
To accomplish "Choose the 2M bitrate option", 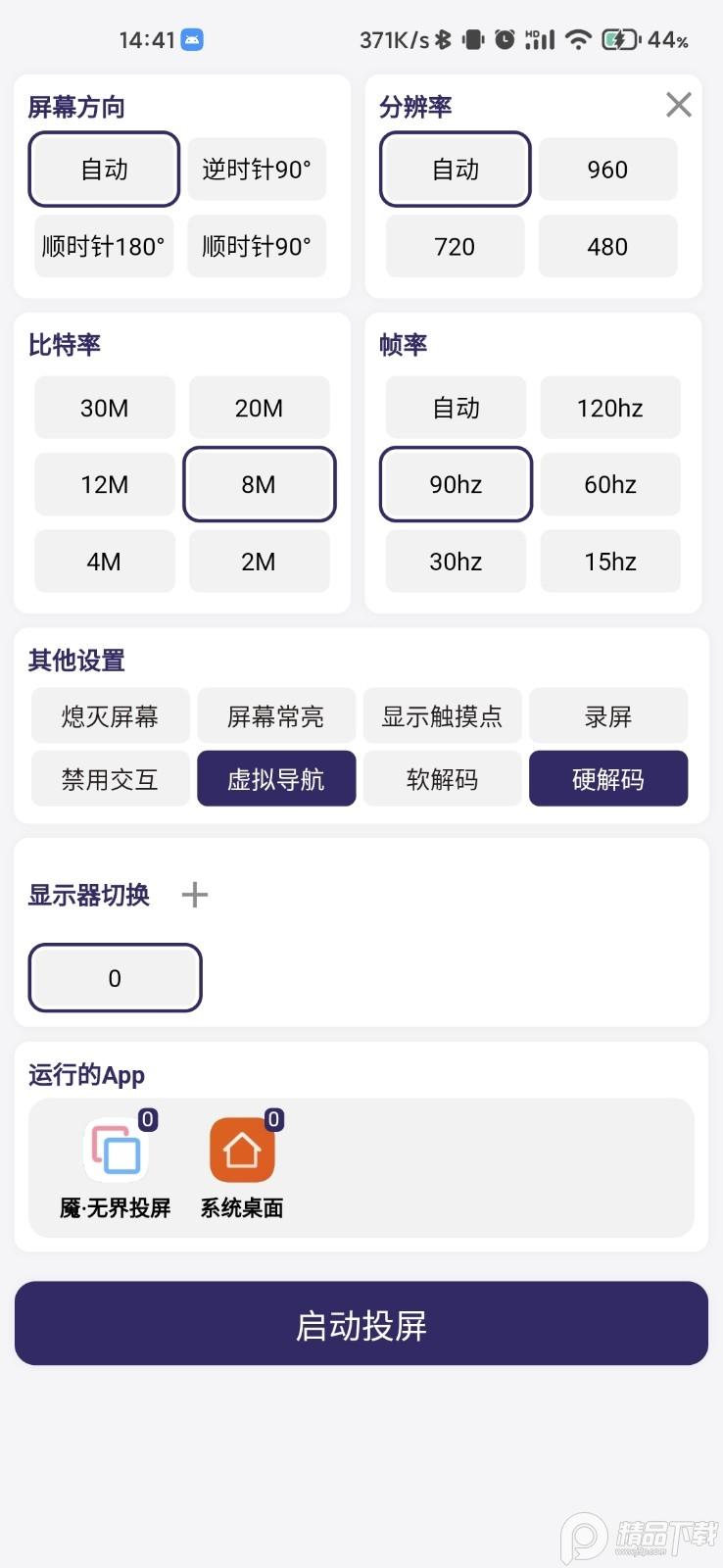I will (x=259, y=562).
